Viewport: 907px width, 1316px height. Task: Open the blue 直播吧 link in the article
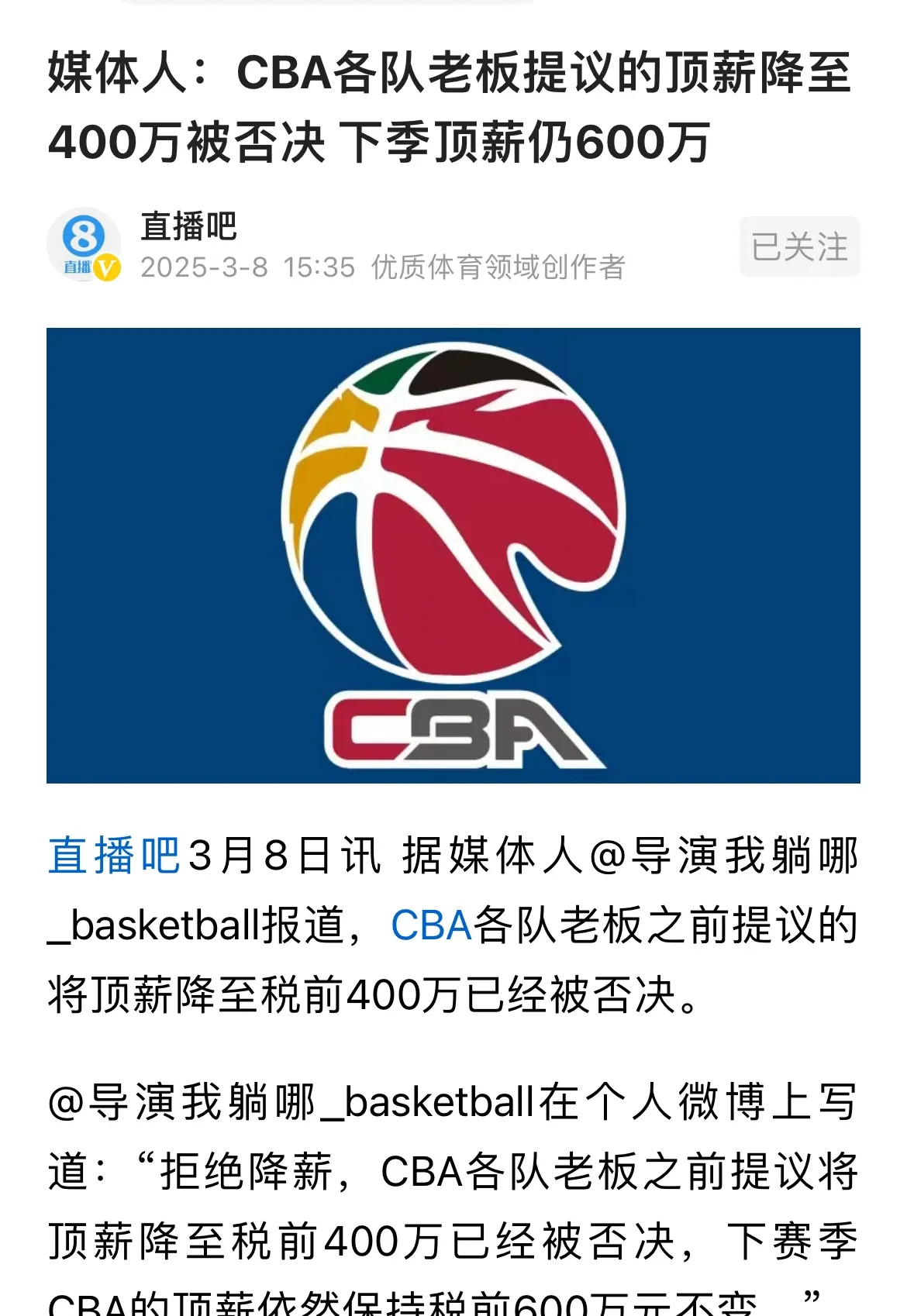click(114, 856)
